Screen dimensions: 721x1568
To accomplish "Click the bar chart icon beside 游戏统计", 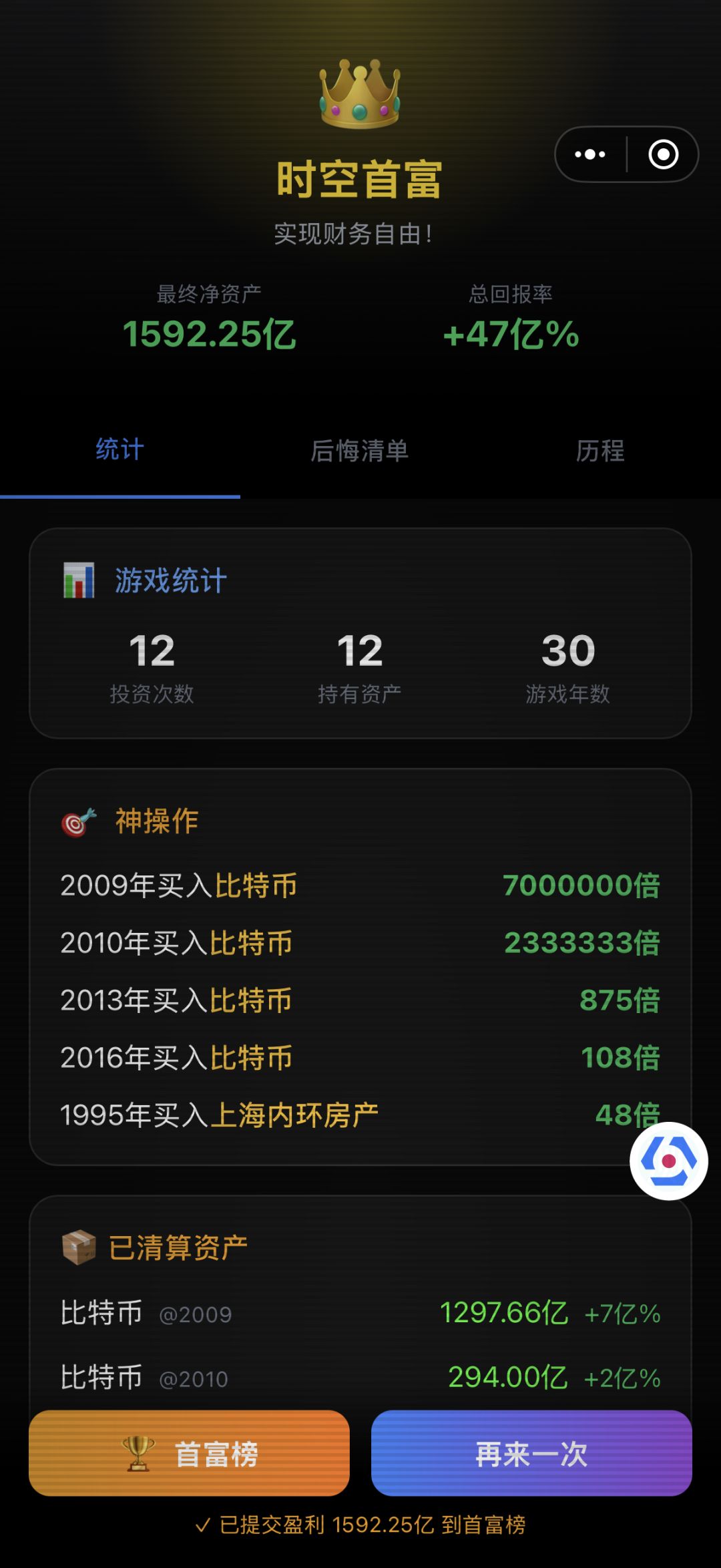I will coord(78,580).
